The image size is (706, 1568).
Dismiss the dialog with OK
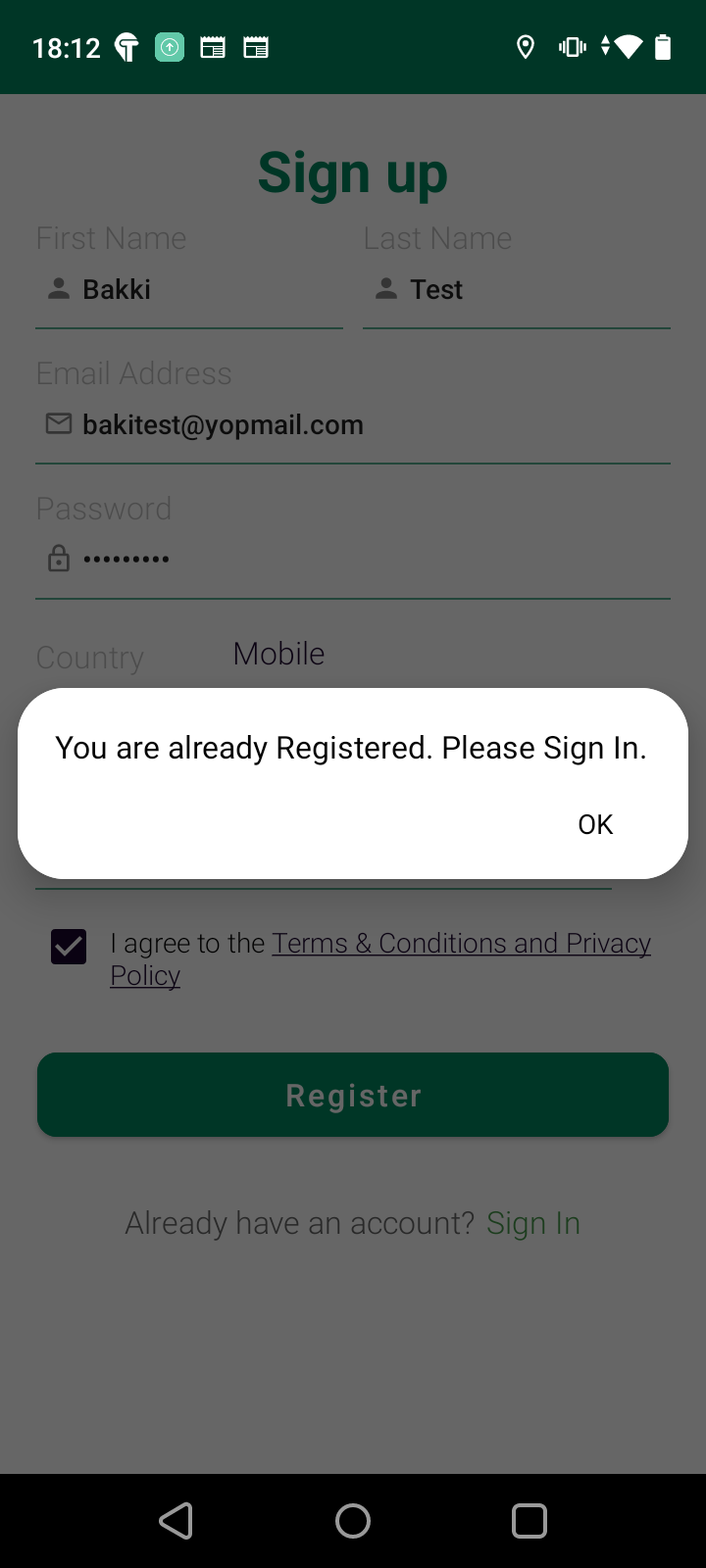tap(595, 824)
